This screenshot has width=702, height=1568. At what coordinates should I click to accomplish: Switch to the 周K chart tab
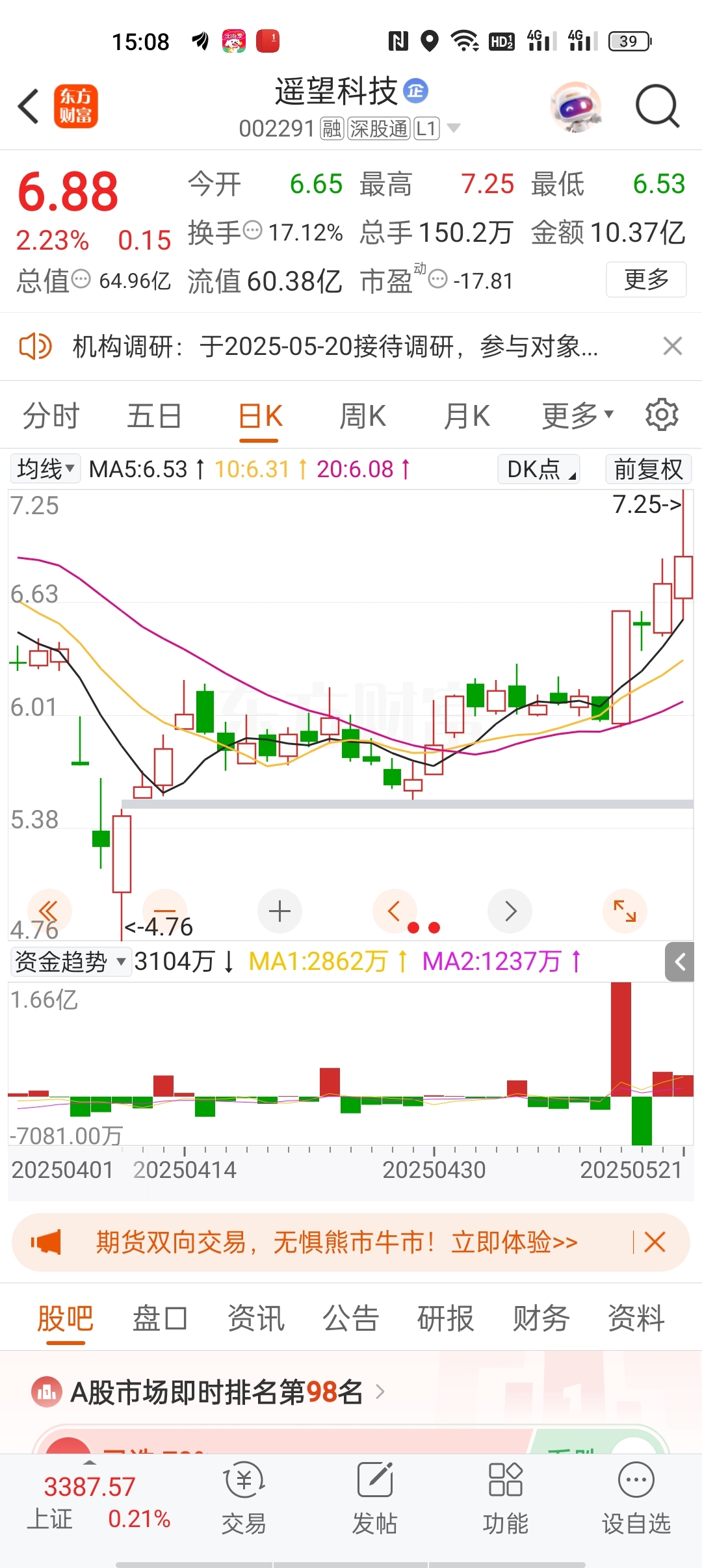pos(363,416)
